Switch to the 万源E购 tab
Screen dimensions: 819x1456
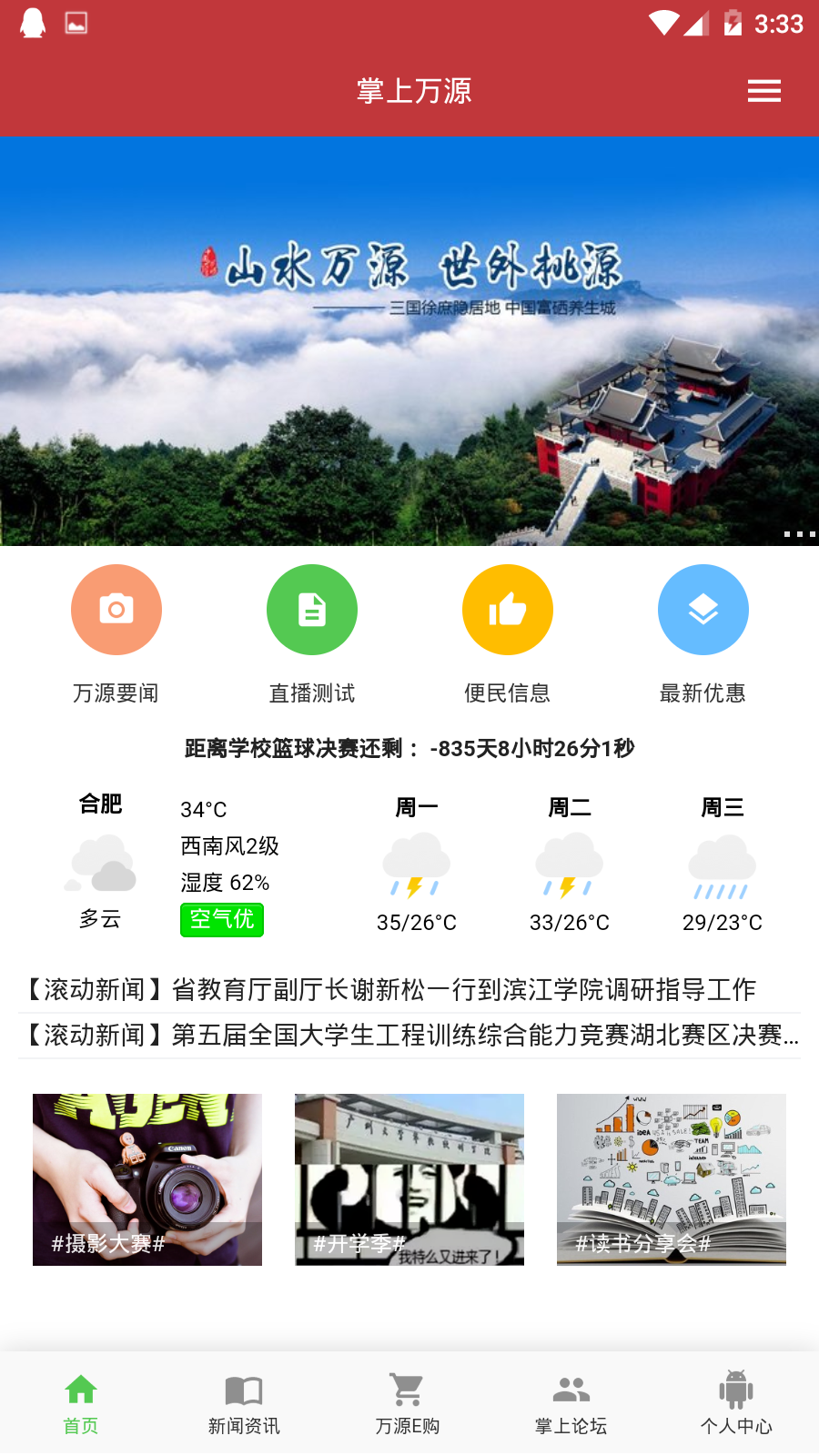tap(408, 1404)
